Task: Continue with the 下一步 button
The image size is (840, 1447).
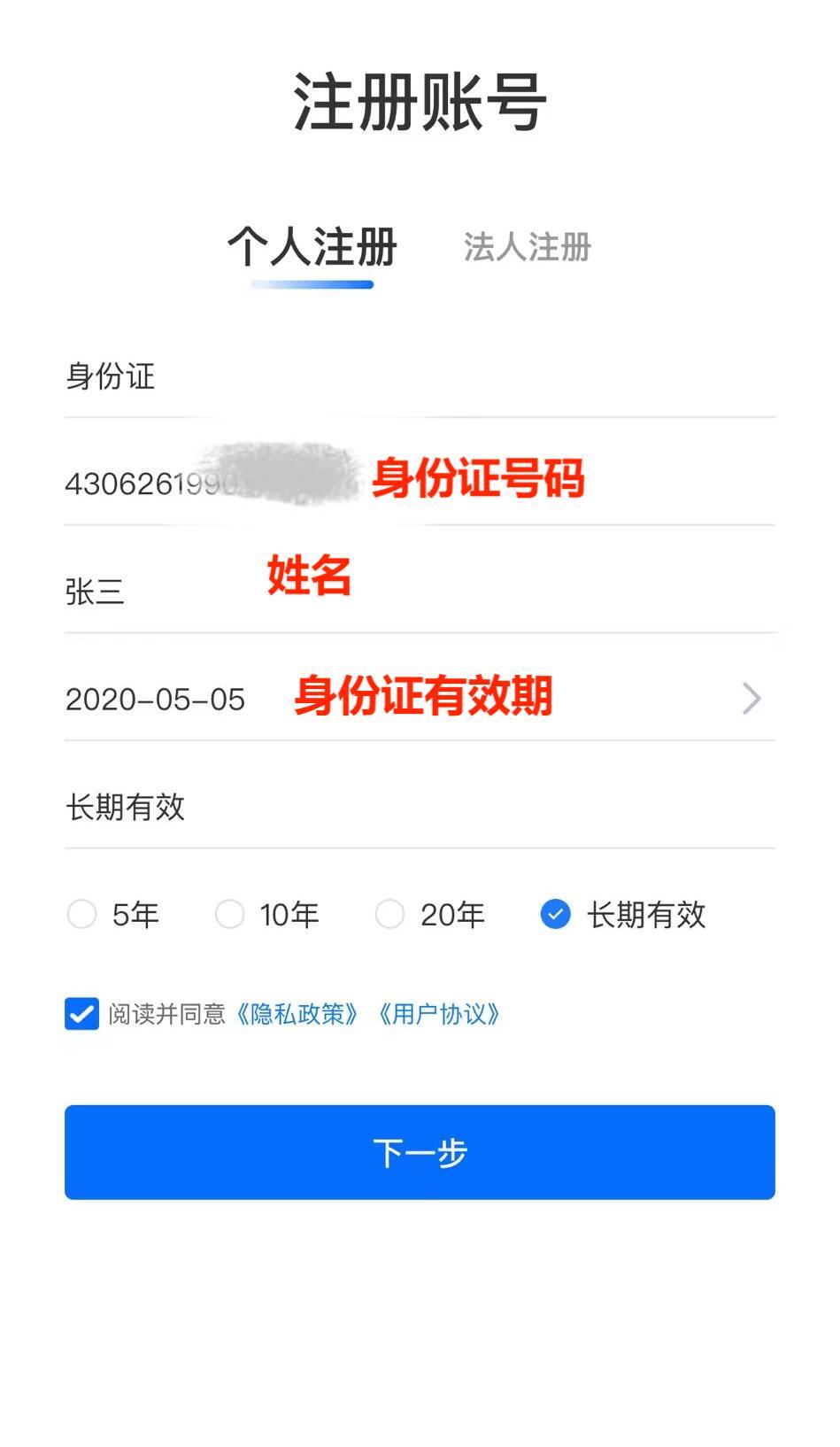Action: 420,1152
